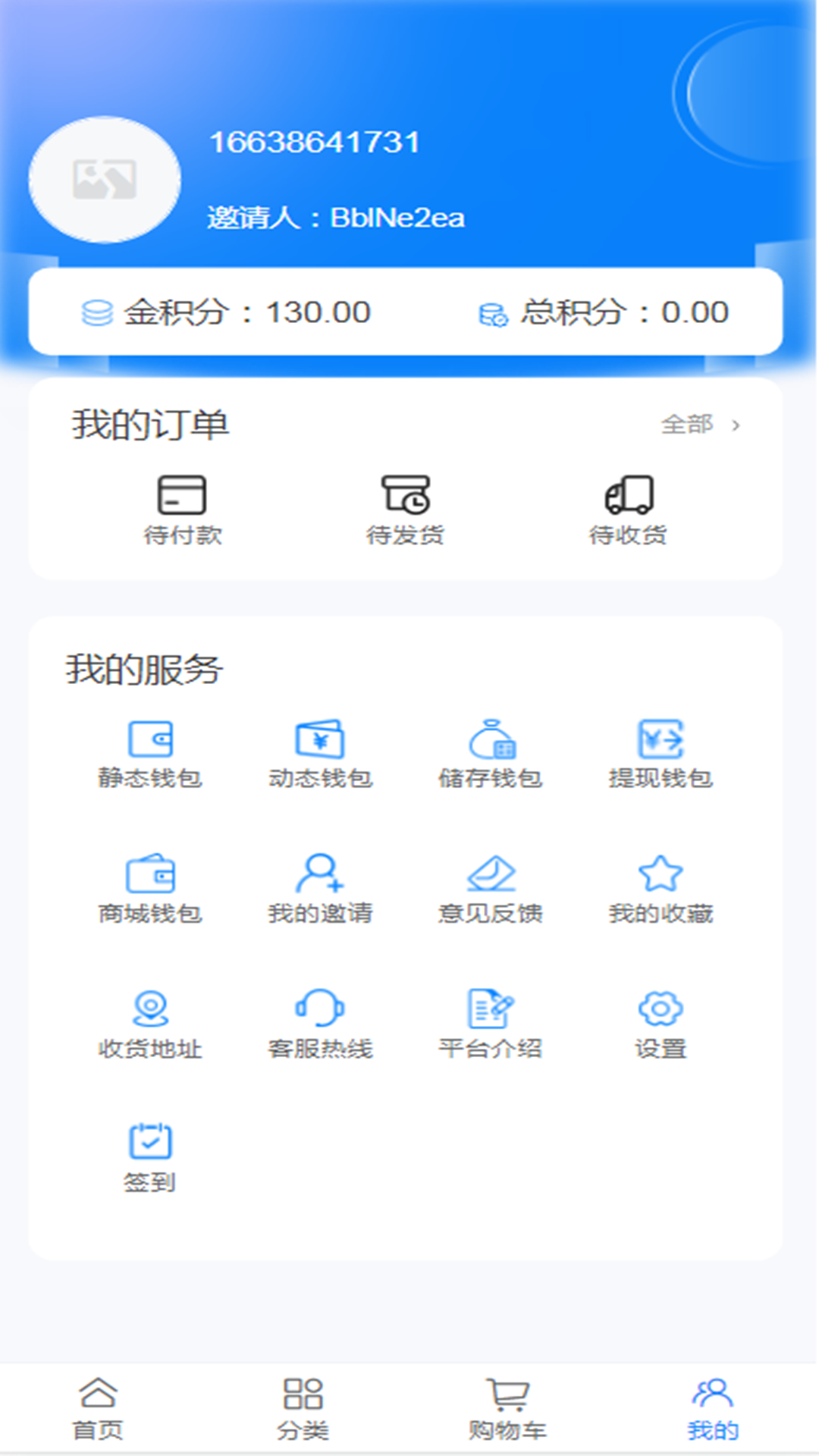The width and height of the screenshot is (819, 1456).
Task: Open 收货地址 shipping address
Action: click(150, 1024)
